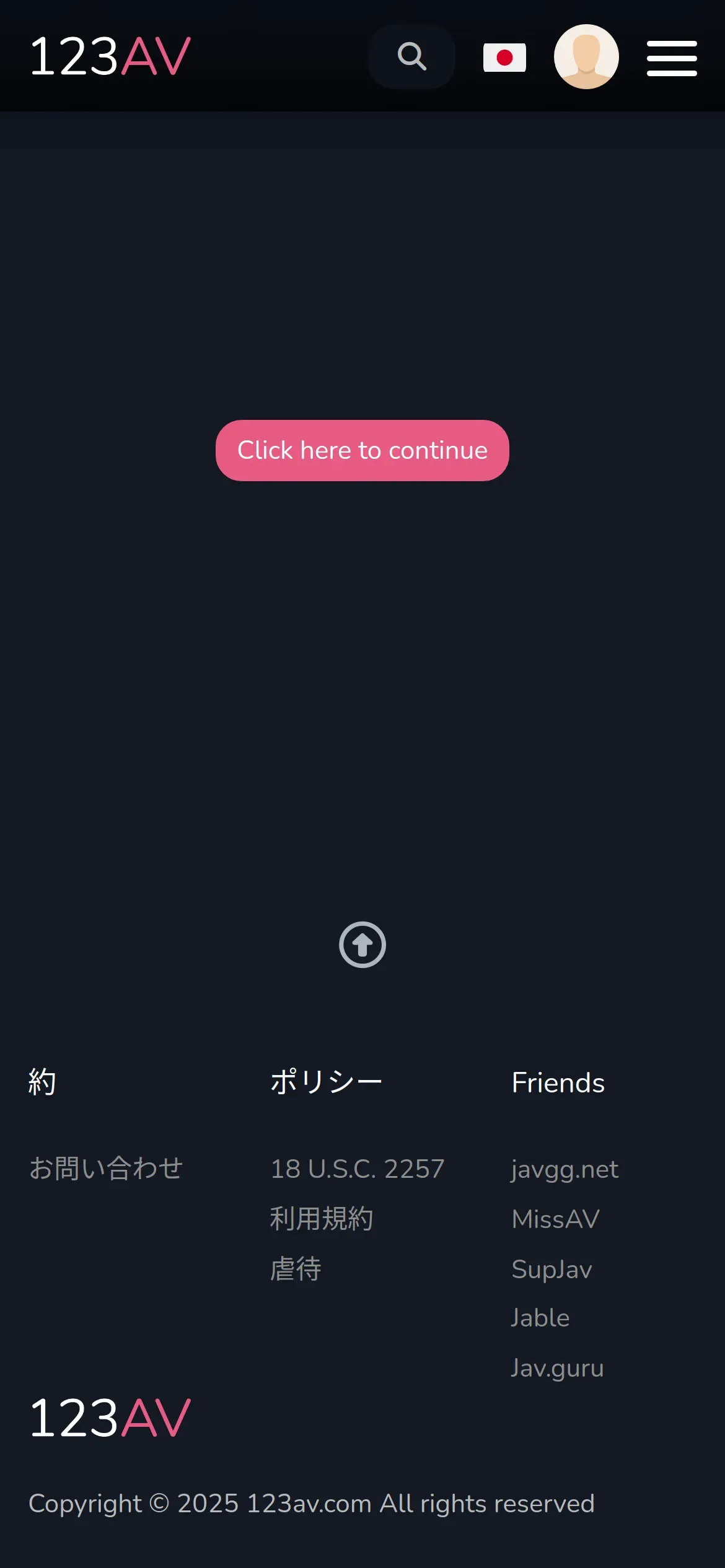The width and height of the screenshot is (725, 1568).
Task: View the 18 U.S.C. 2257 policy
Action: click(x=358, y=1169)
